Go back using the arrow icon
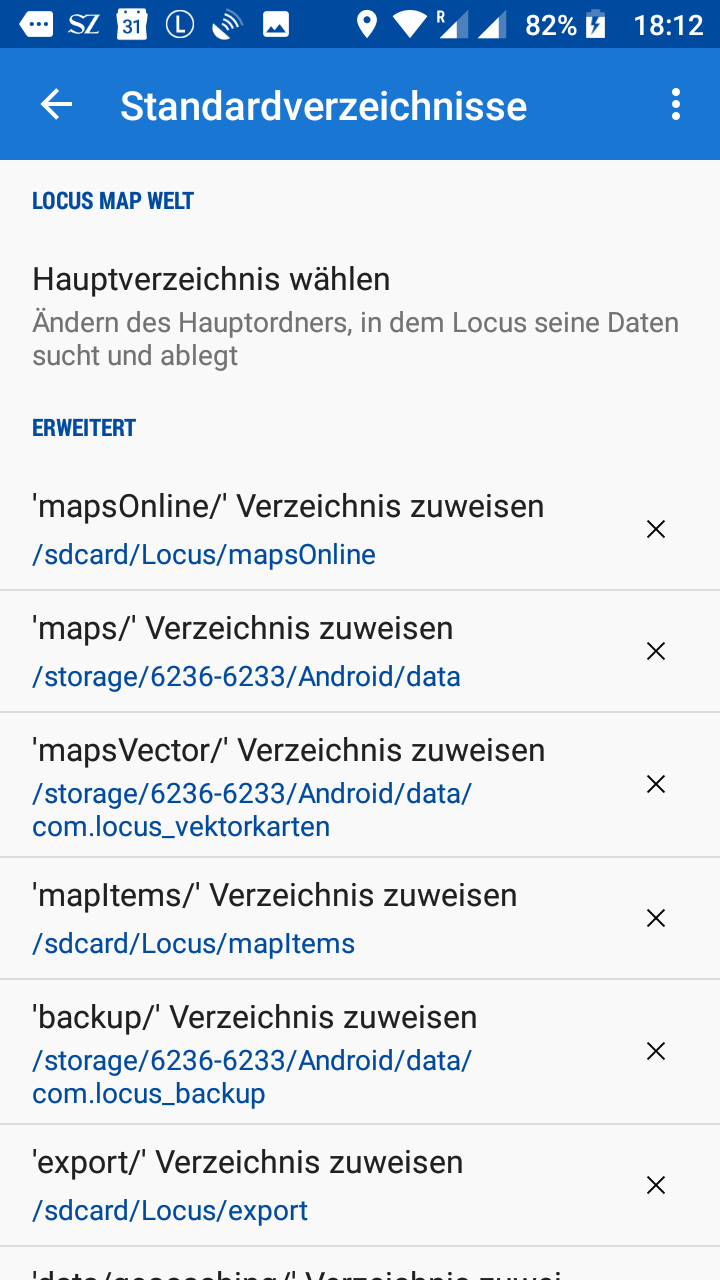The width and height of the screenshot is (720, 1280). 56,105
